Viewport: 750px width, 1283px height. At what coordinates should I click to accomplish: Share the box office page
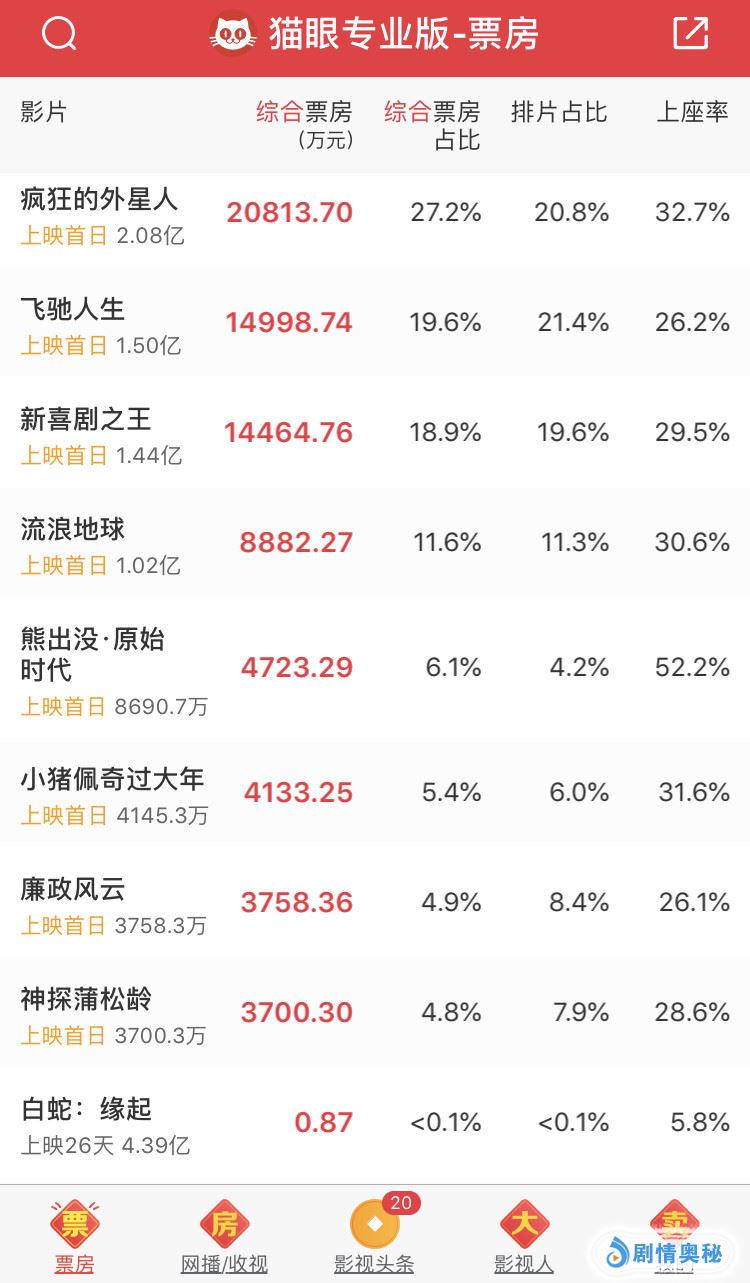[x=690, y=34]
